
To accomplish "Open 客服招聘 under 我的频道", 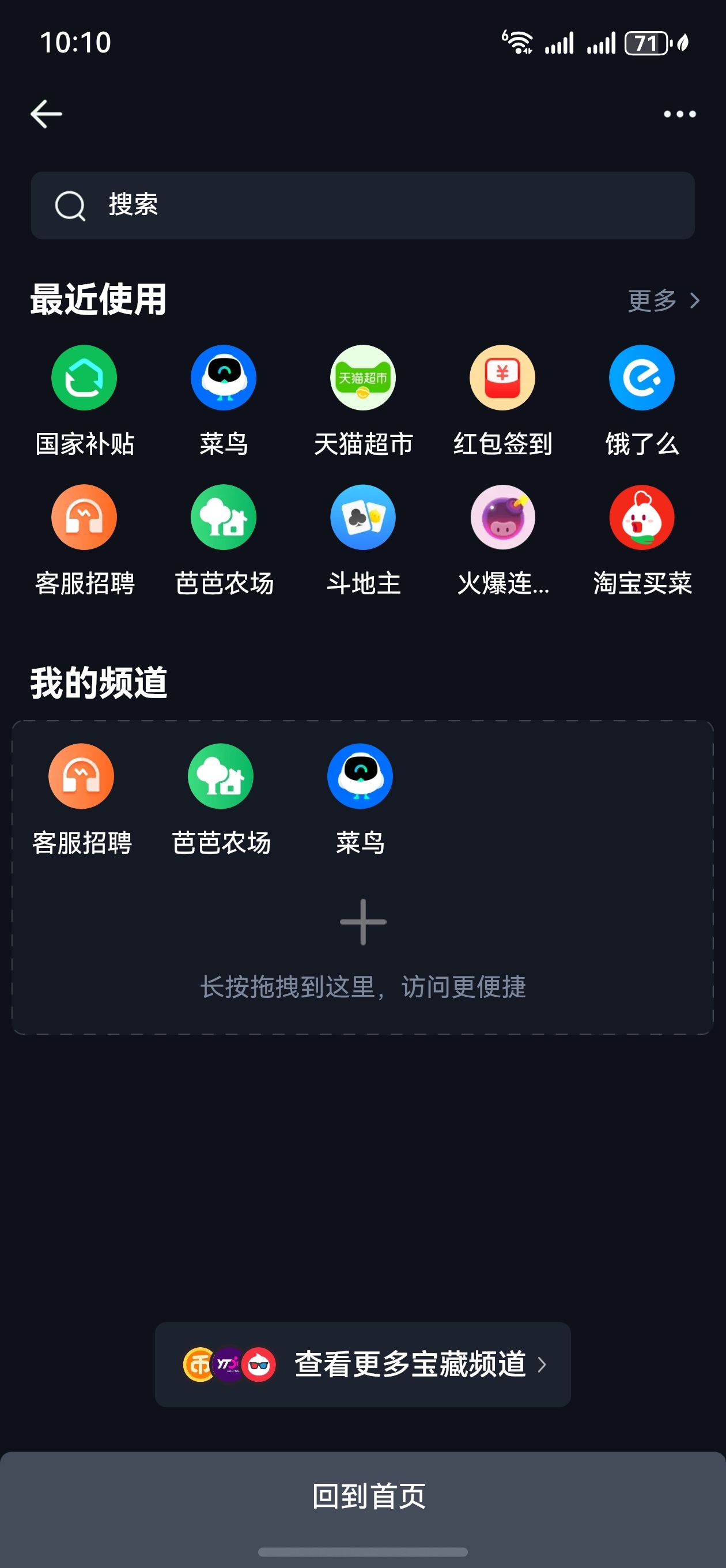I will click(82, 800).
